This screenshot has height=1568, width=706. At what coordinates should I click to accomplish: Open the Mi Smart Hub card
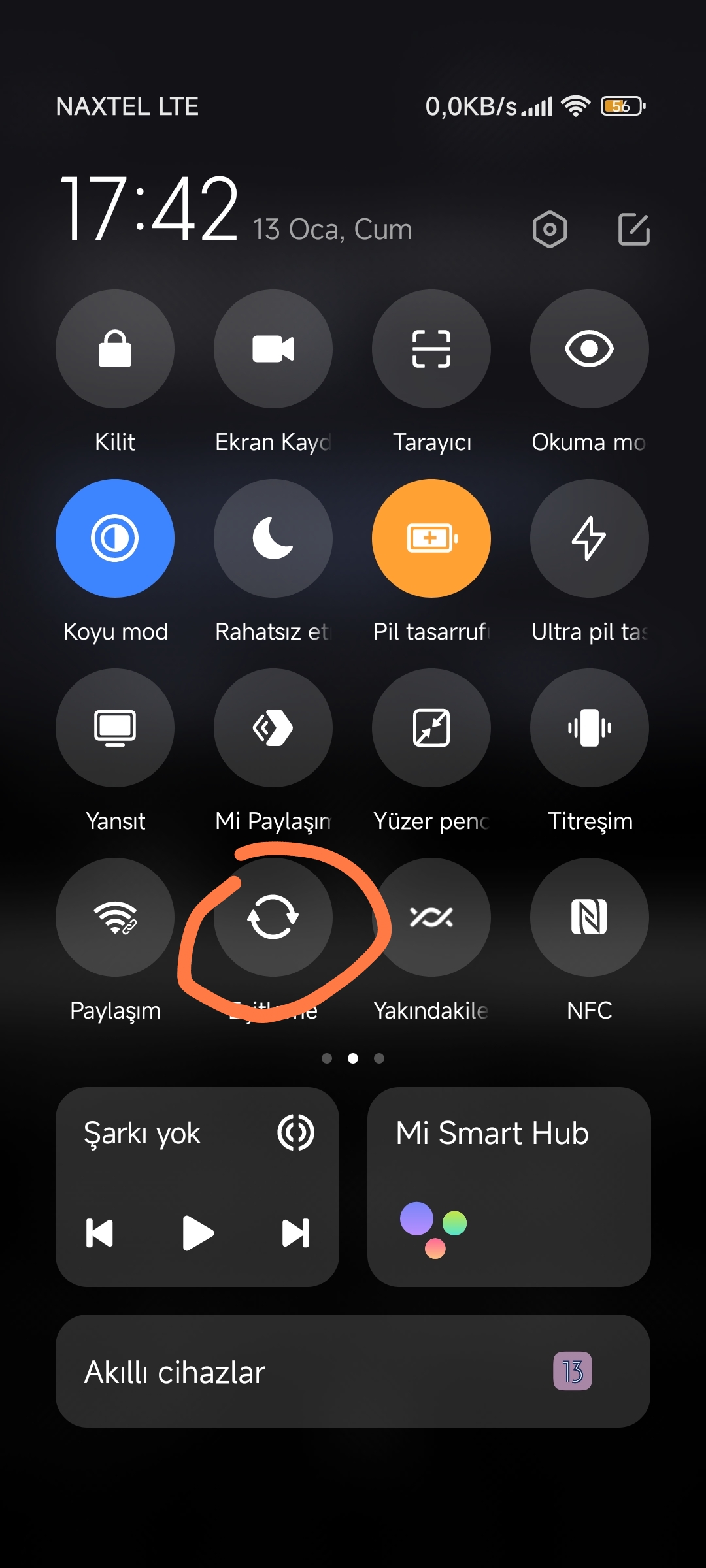(x=509, y=1187)
